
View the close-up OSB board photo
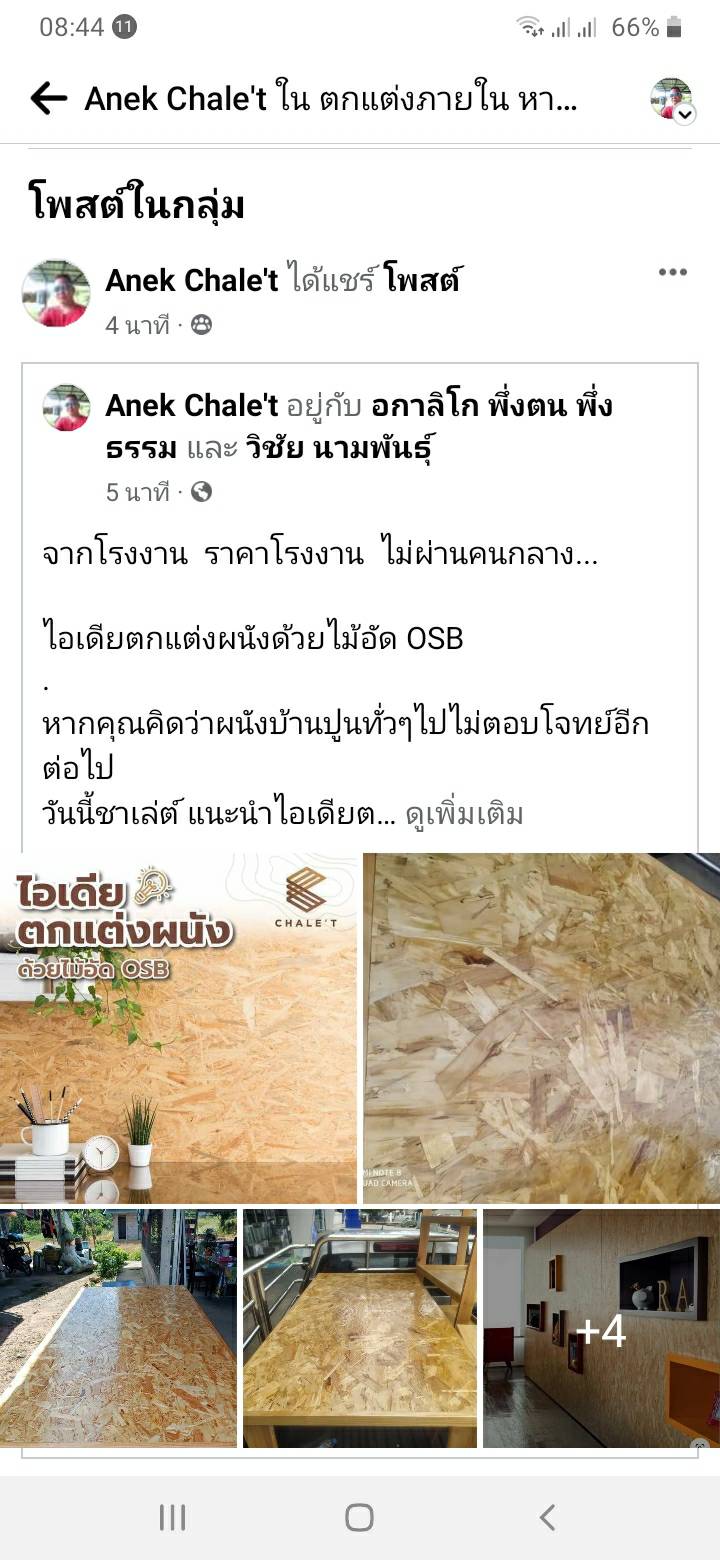pyautogui.click(x=541, y=1028)
